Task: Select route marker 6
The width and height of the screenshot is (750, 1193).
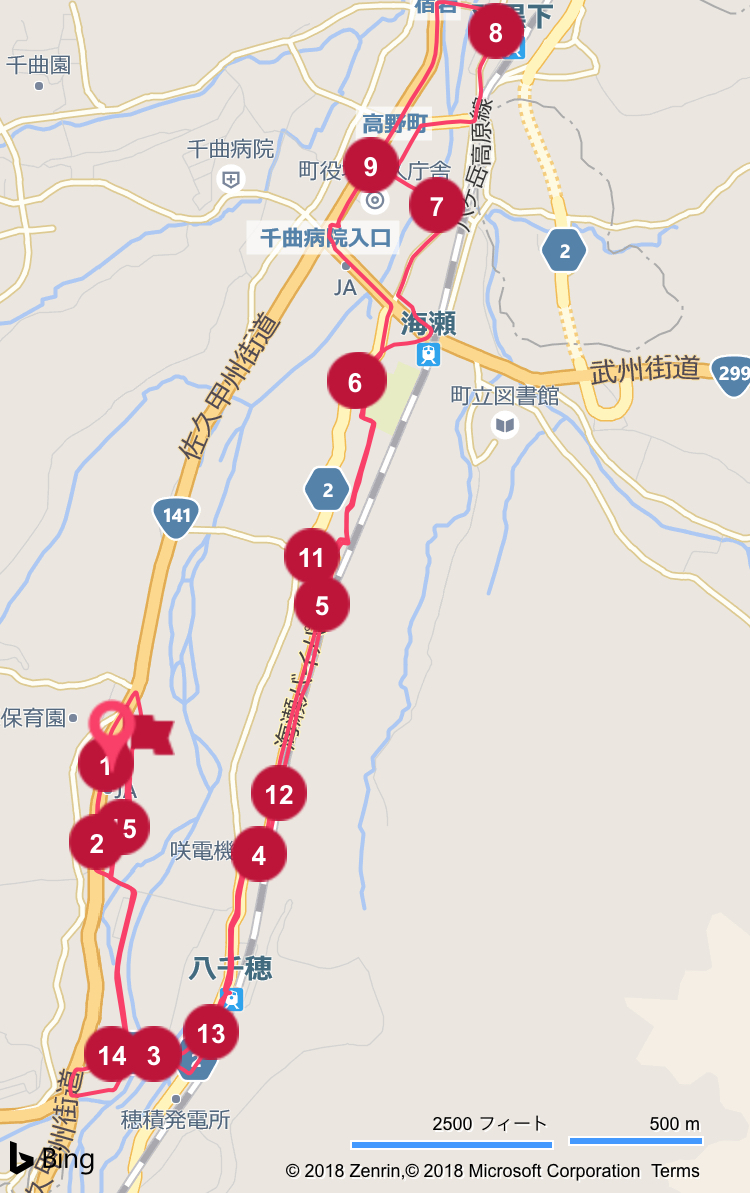Action: coord(355,382)
